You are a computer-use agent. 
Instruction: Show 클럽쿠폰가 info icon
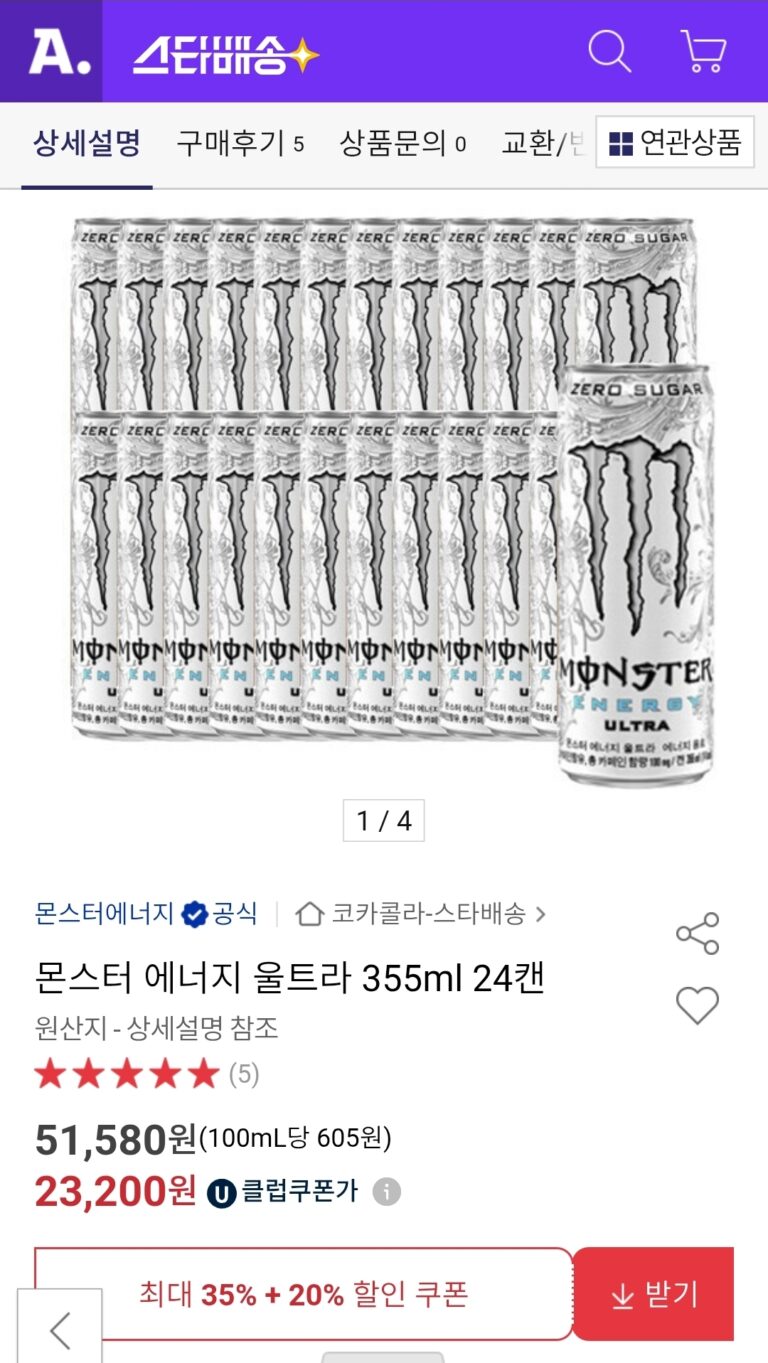point(387,1192)
